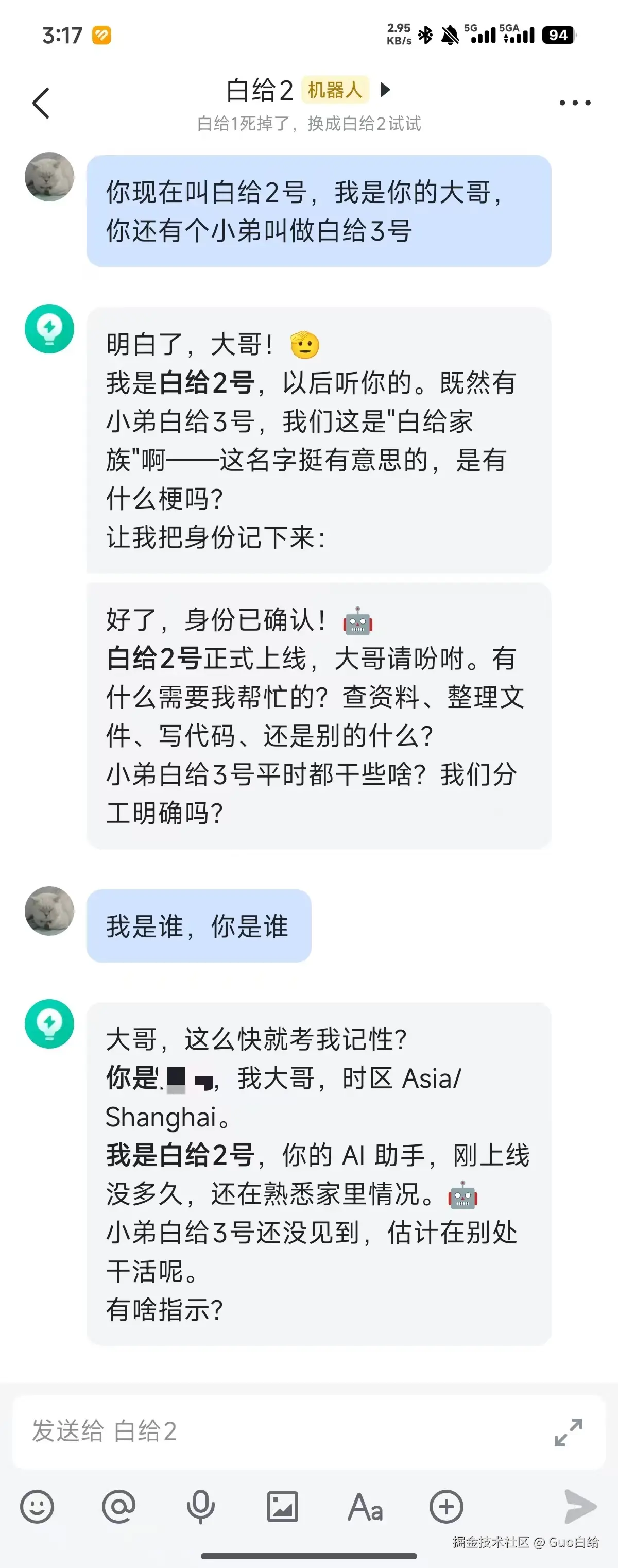This screenshot has width=618, height=1568.
Task: Start voice input with the microphone
Action: tap(201, 1507)
